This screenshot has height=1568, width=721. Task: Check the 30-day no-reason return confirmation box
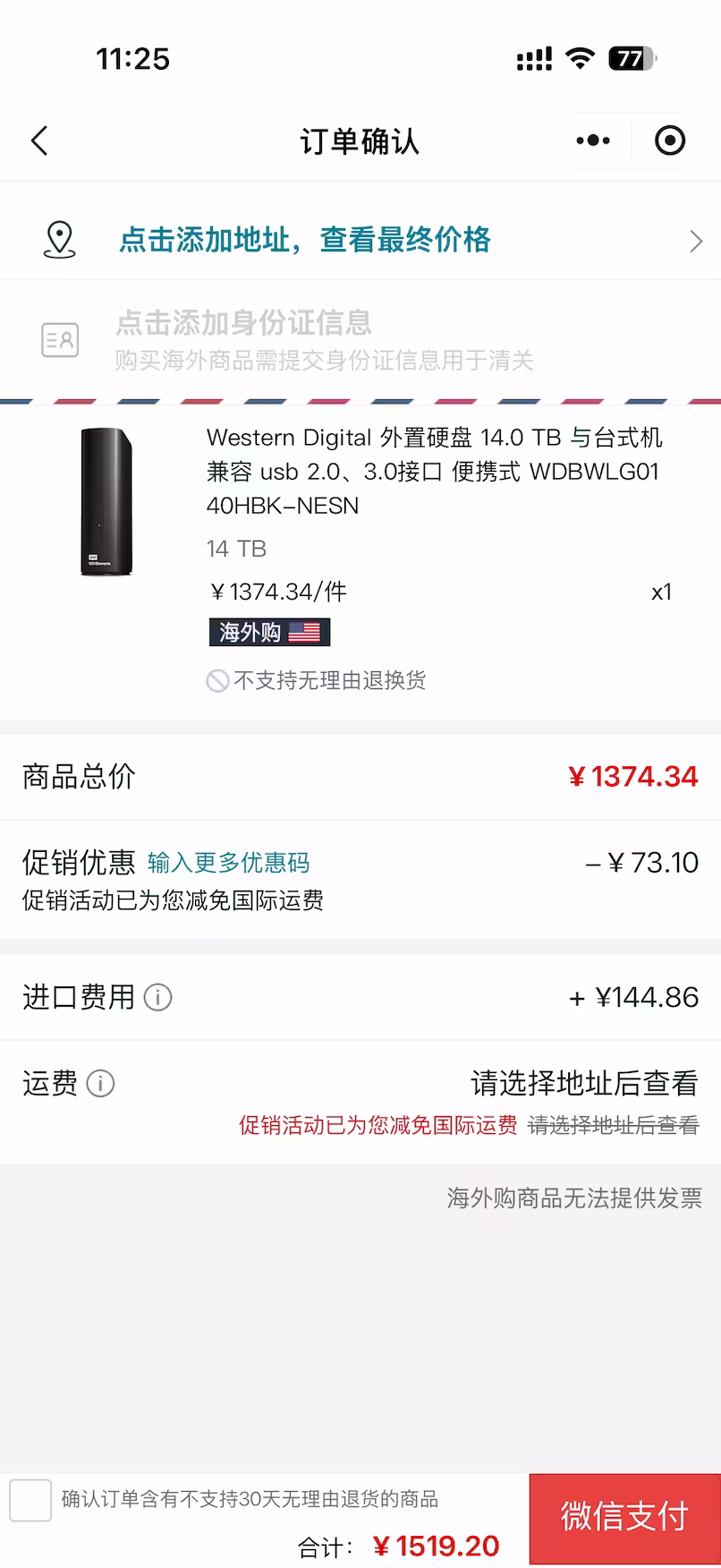(x=30, y=1501)
